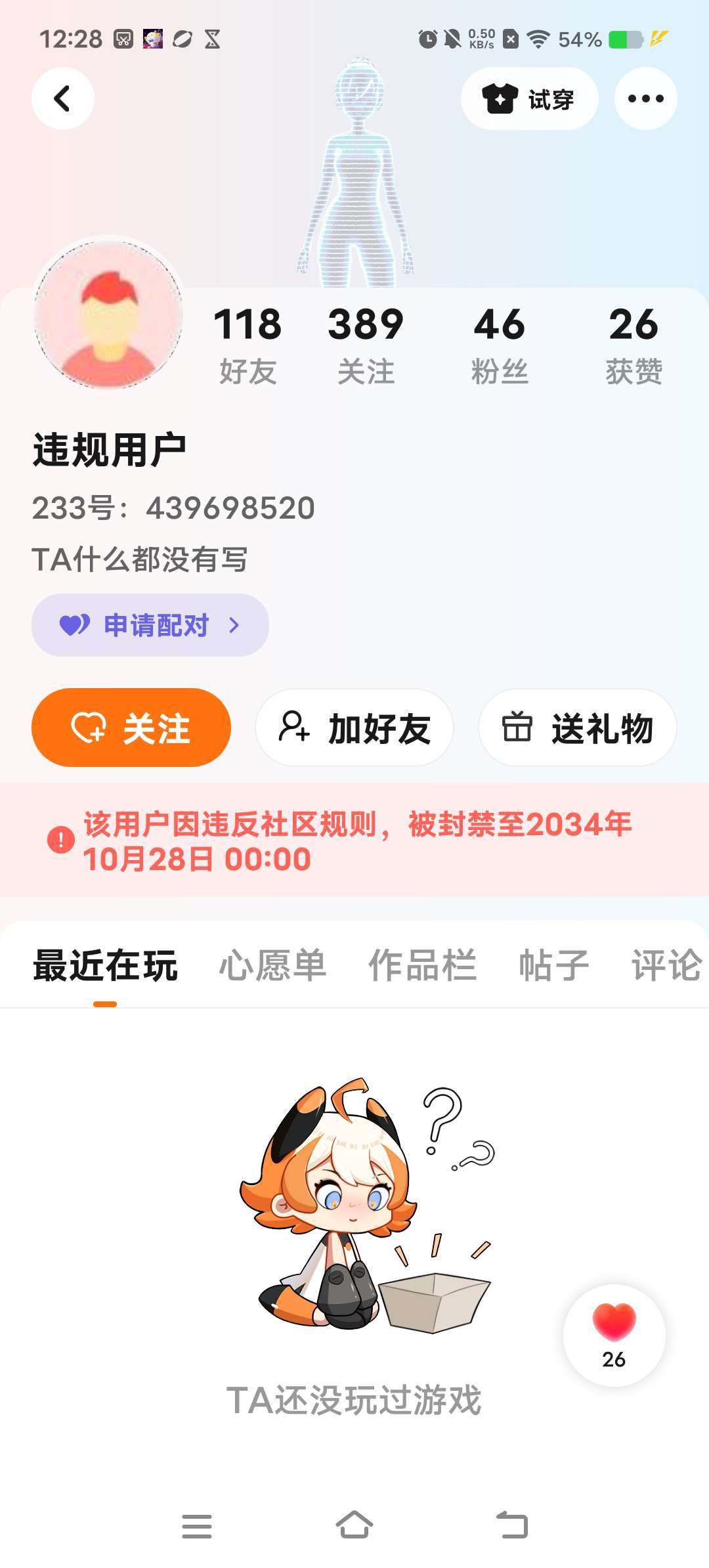709x1568 pixels.
Task: View the 389 关注 following list
Action: pyautogui.click(x=366, y=345)
